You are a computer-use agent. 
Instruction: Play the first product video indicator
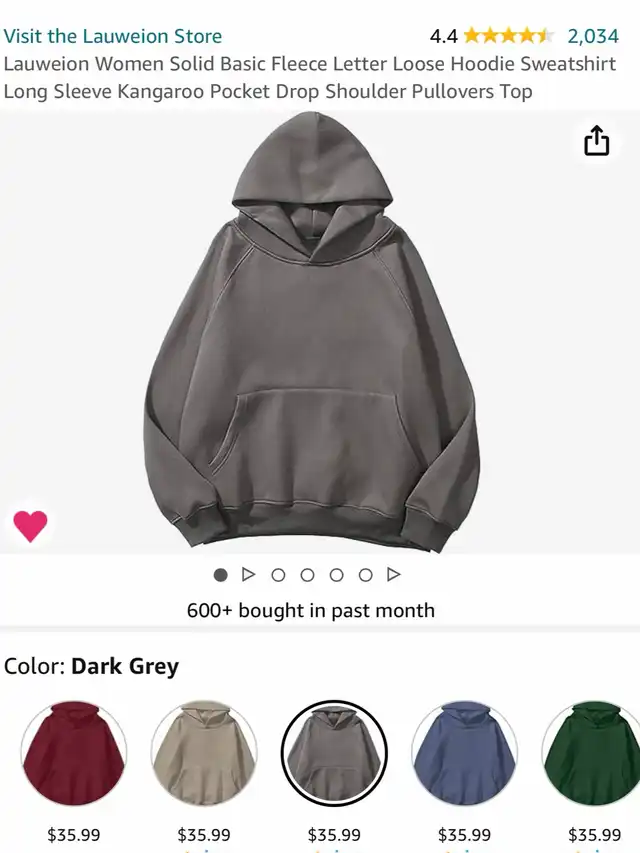click(249, 575)
